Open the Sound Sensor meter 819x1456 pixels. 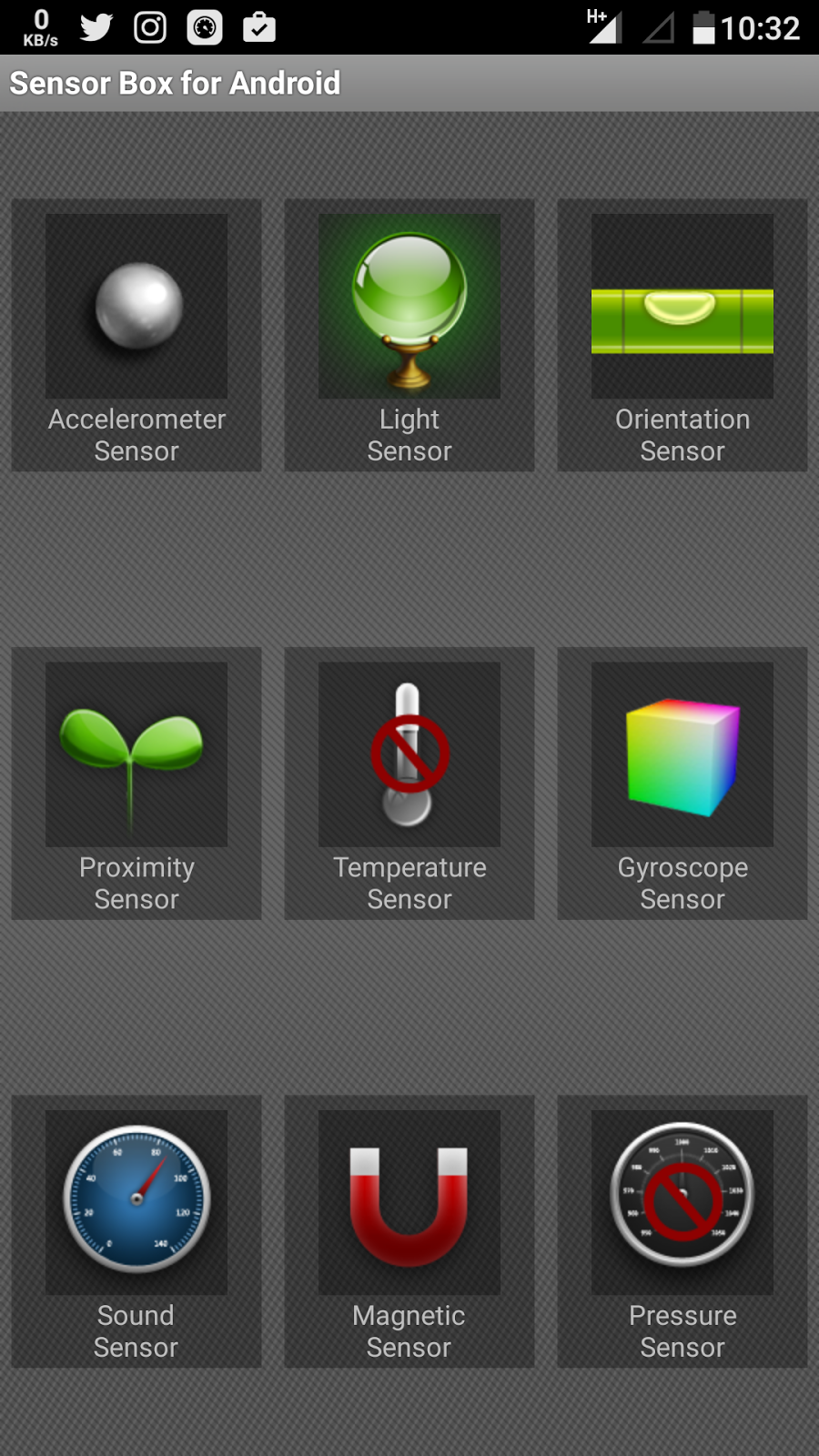[x=136, y=1230]
